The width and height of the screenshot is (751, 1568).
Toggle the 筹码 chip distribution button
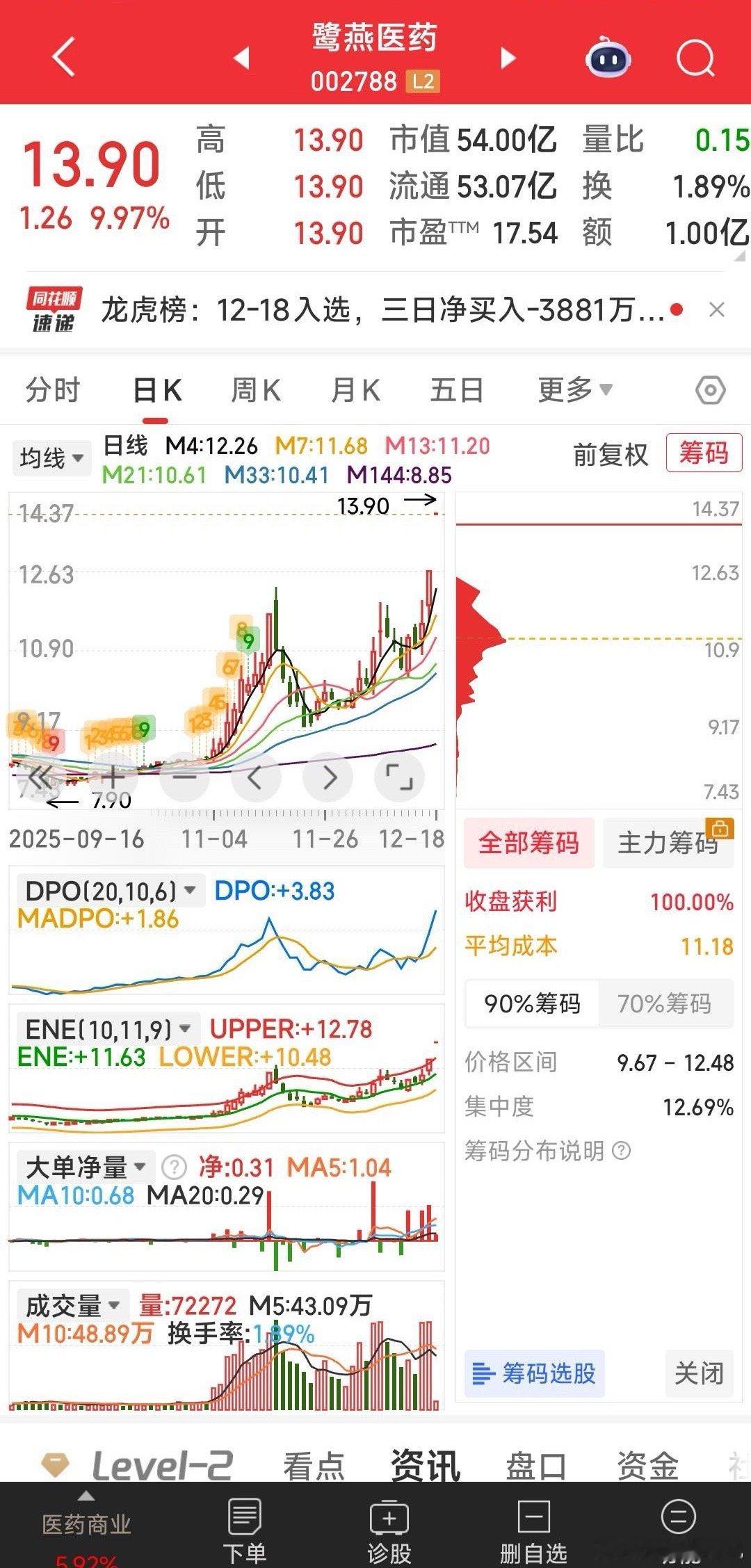tap(704, 453)
